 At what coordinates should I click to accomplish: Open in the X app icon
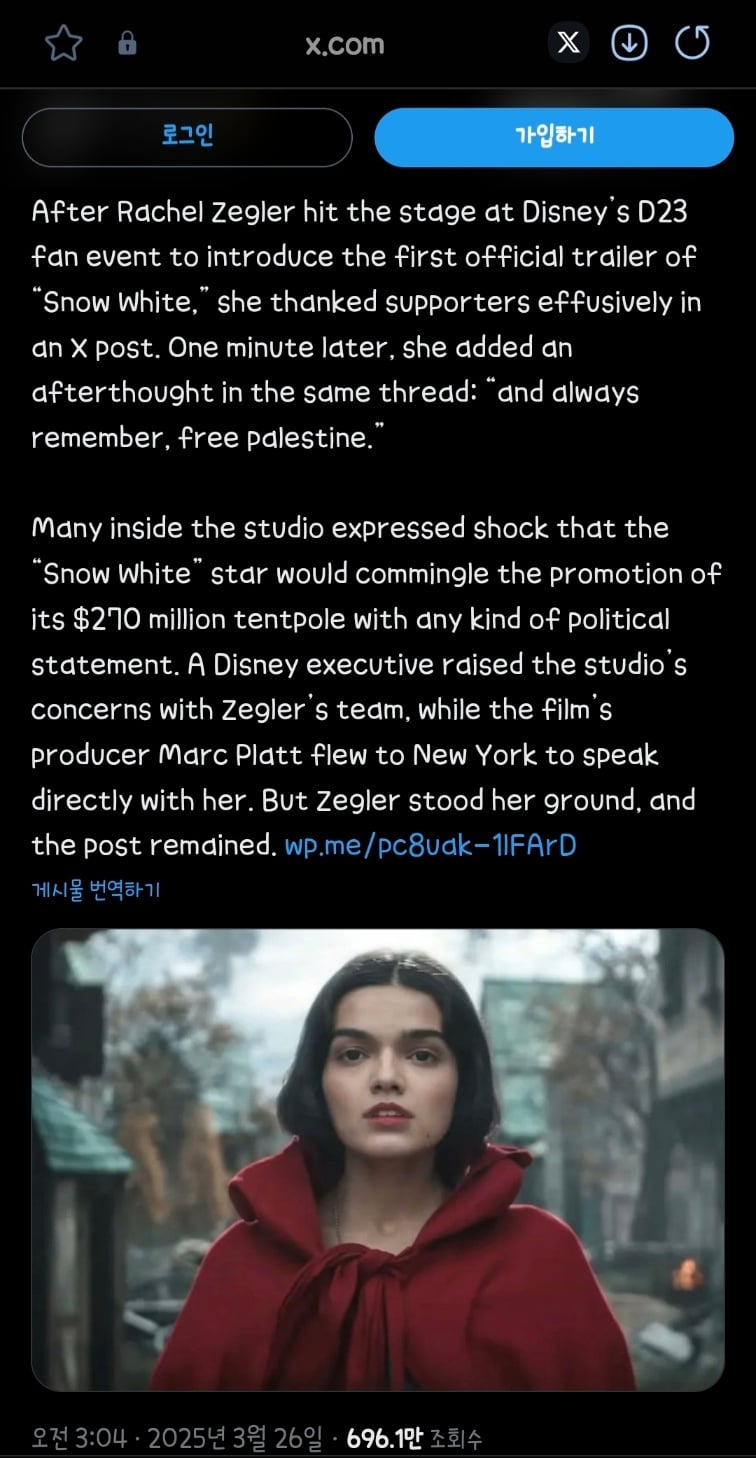tap(567, 43)
